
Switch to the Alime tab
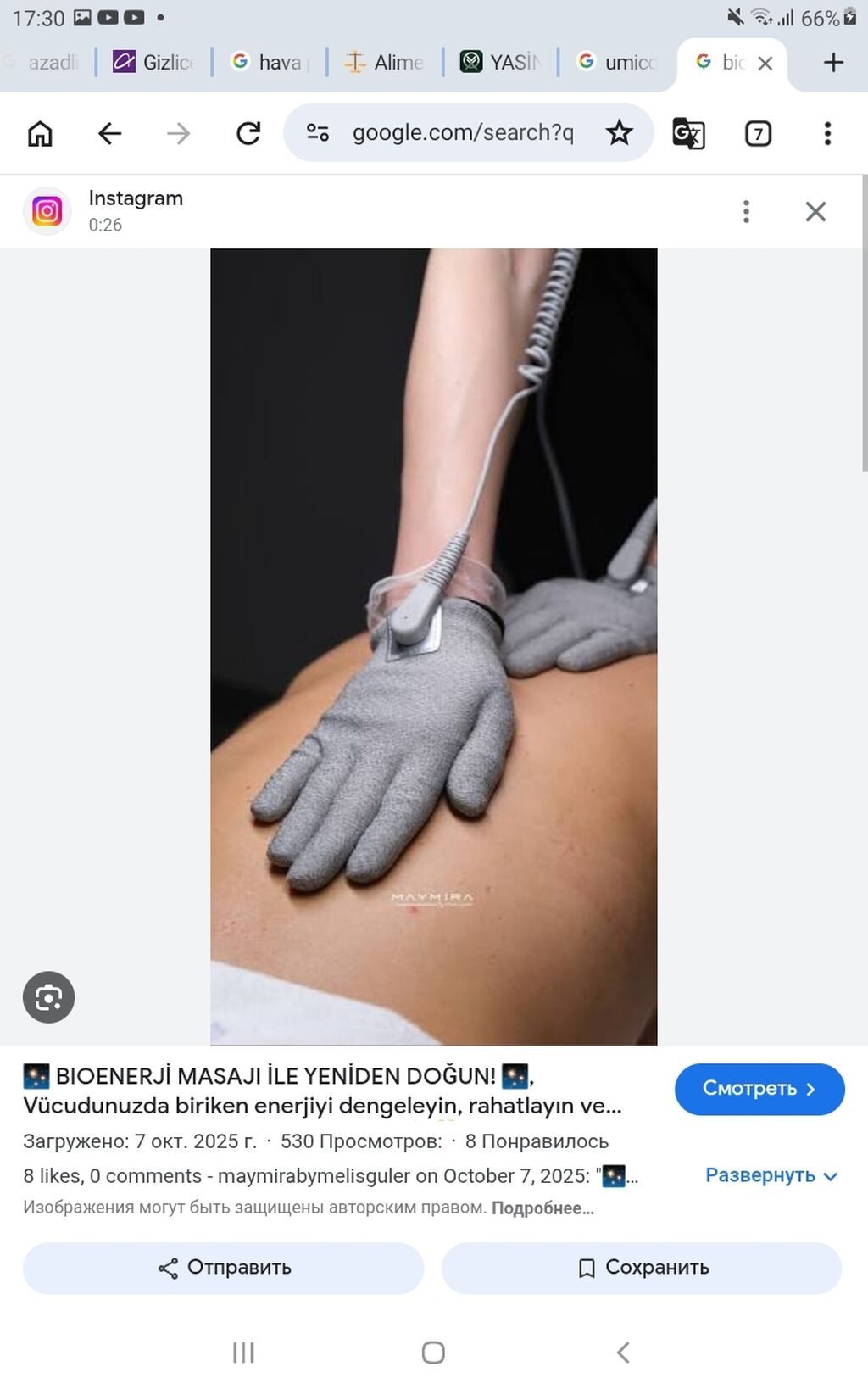386,62
